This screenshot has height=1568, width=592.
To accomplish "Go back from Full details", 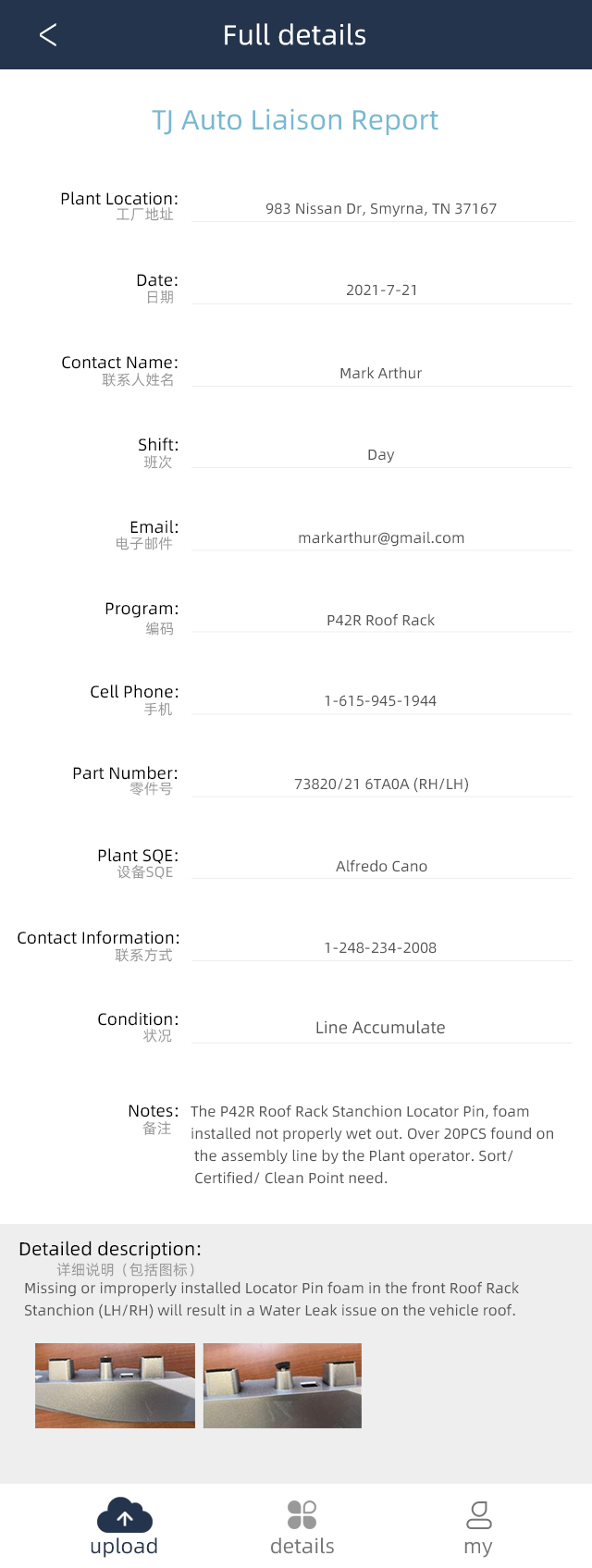I will coord(48,35).
